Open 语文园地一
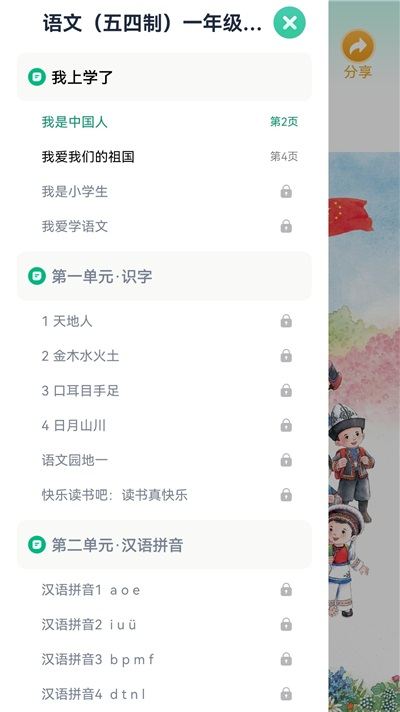 [x=164, y=460]
